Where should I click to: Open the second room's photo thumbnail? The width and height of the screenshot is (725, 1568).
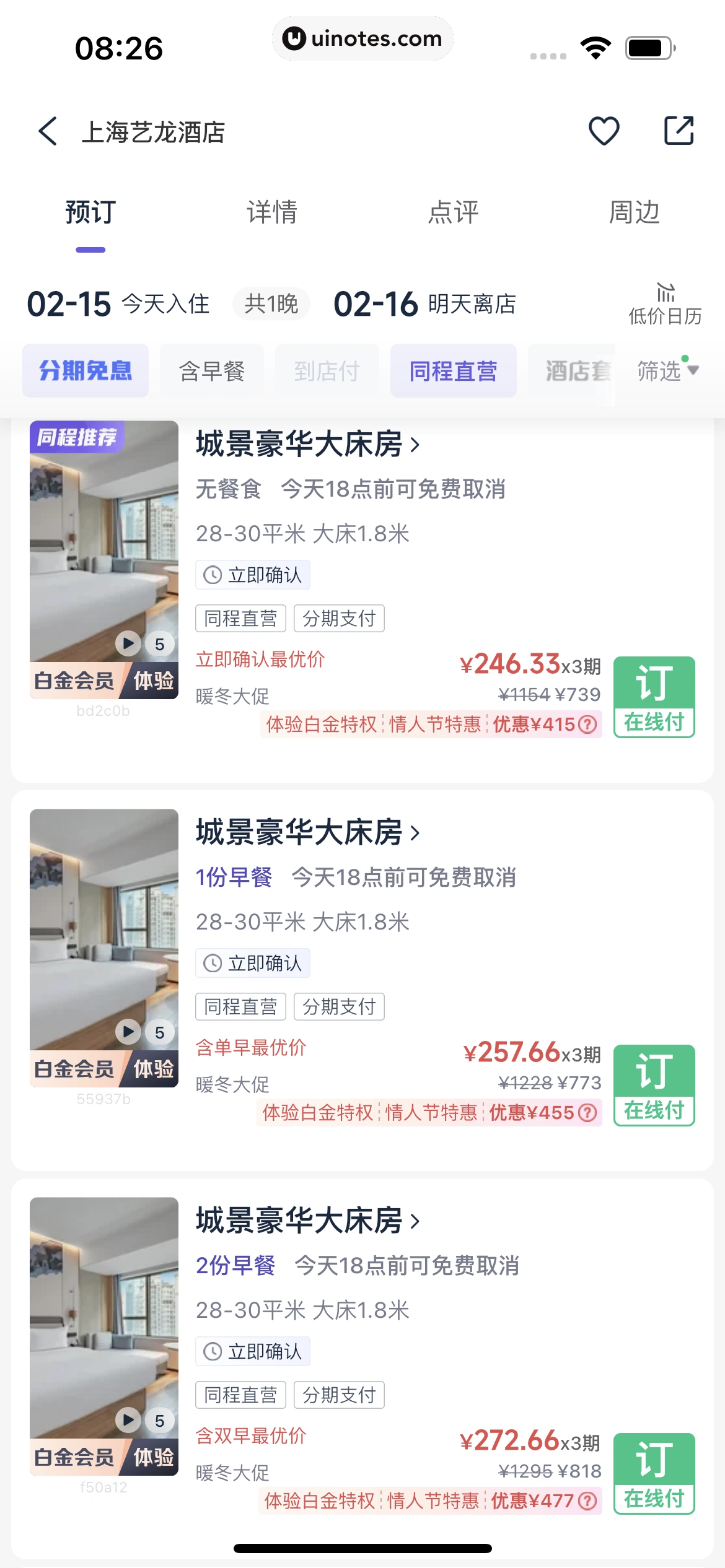coord(104,947)
